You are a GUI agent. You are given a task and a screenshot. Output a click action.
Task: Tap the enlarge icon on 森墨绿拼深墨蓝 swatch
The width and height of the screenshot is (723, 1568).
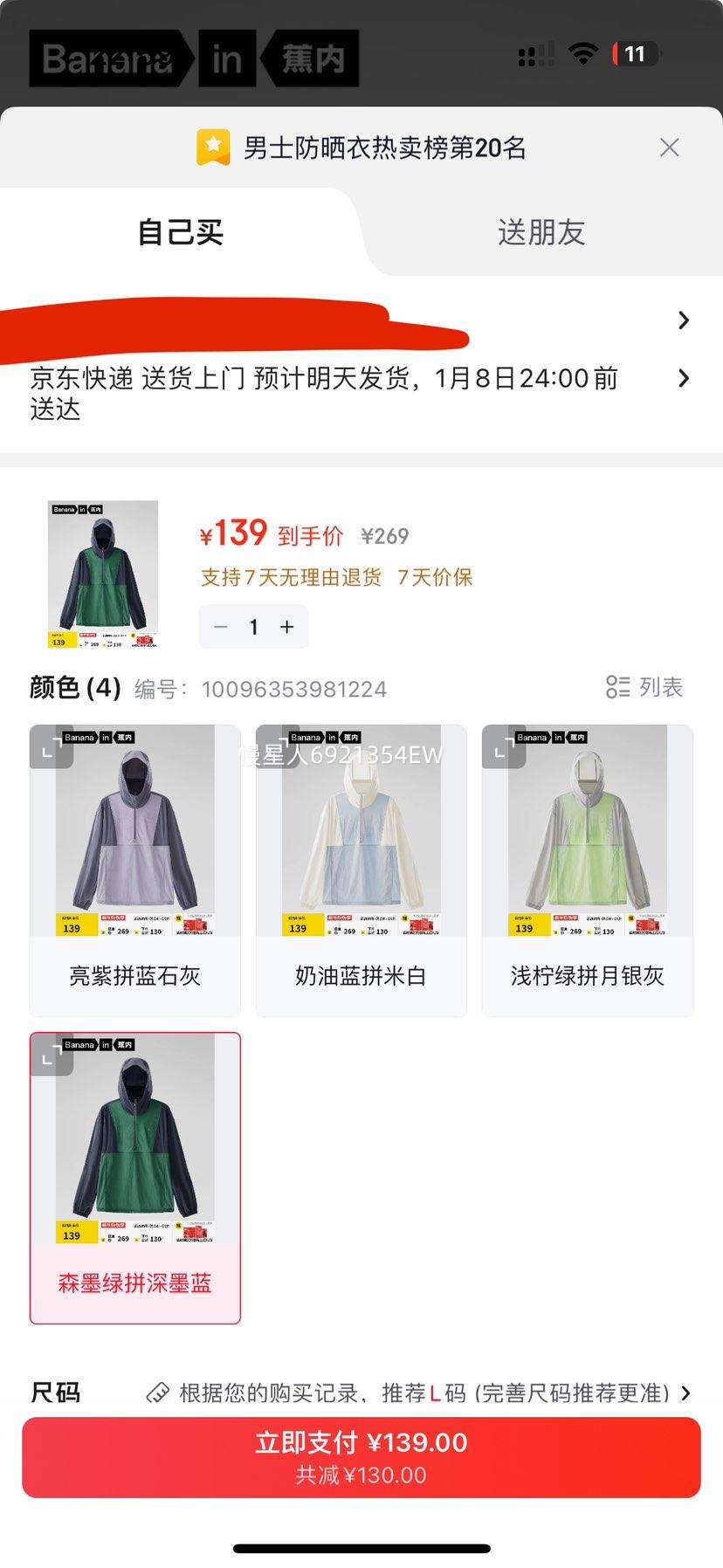pyautogui.click(x=52, y=1056)
